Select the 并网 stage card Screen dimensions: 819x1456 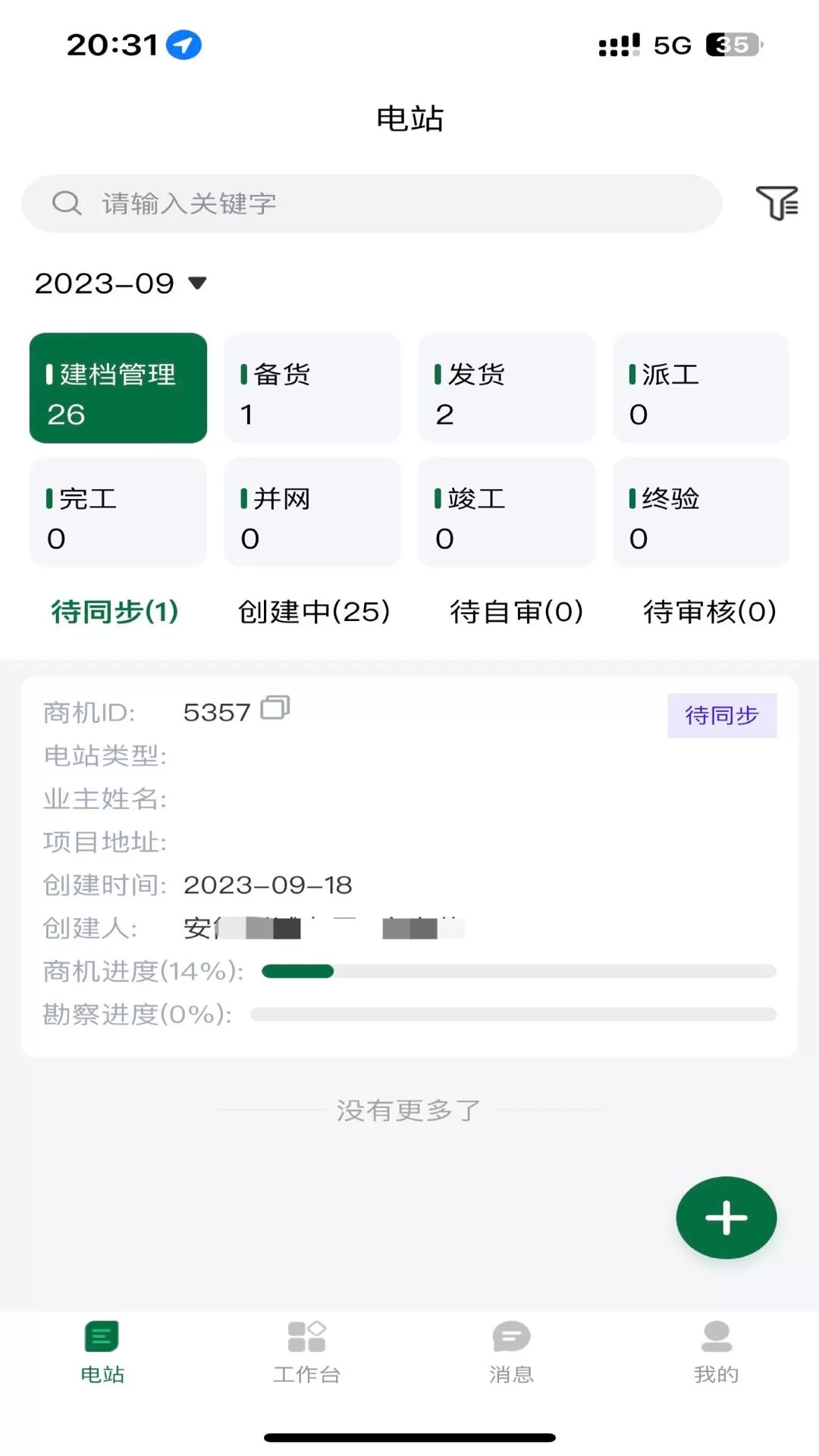click(x=312, y=512)
